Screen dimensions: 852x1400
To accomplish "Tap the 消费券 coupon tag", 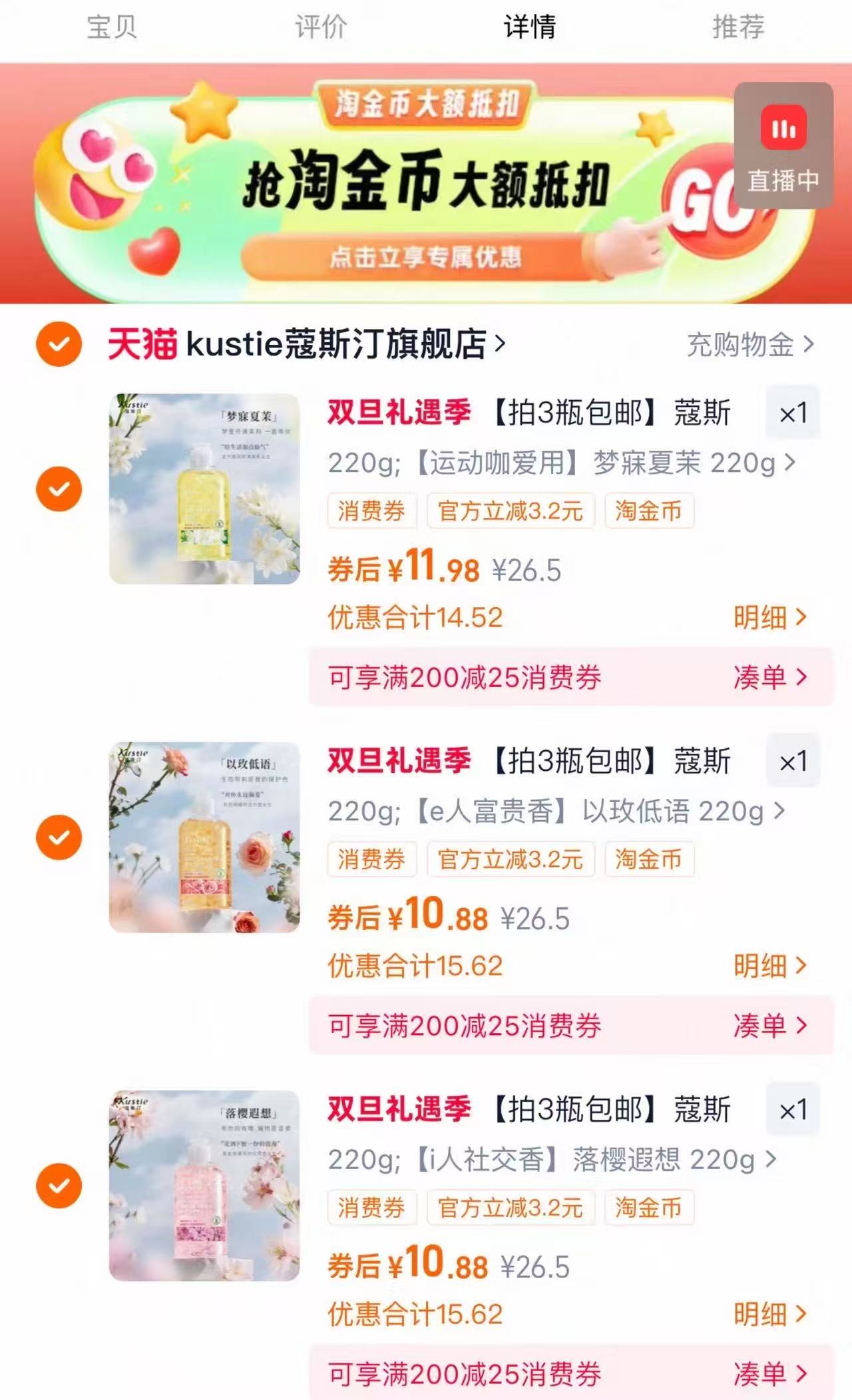I will [372, 510].
